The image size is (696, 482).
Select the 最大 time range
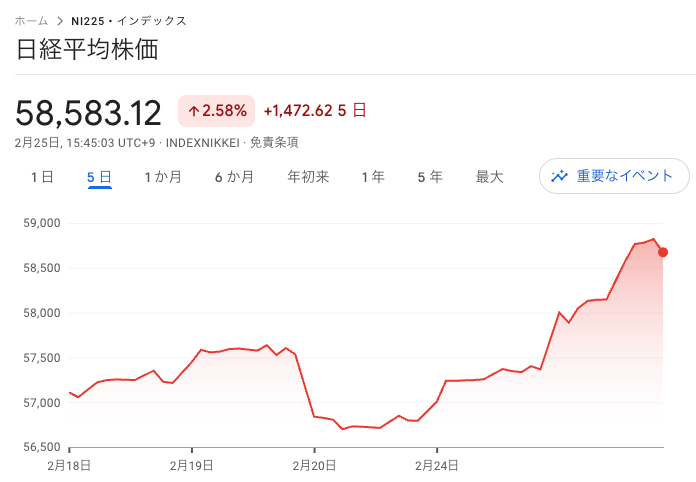[x=489, y=177]
